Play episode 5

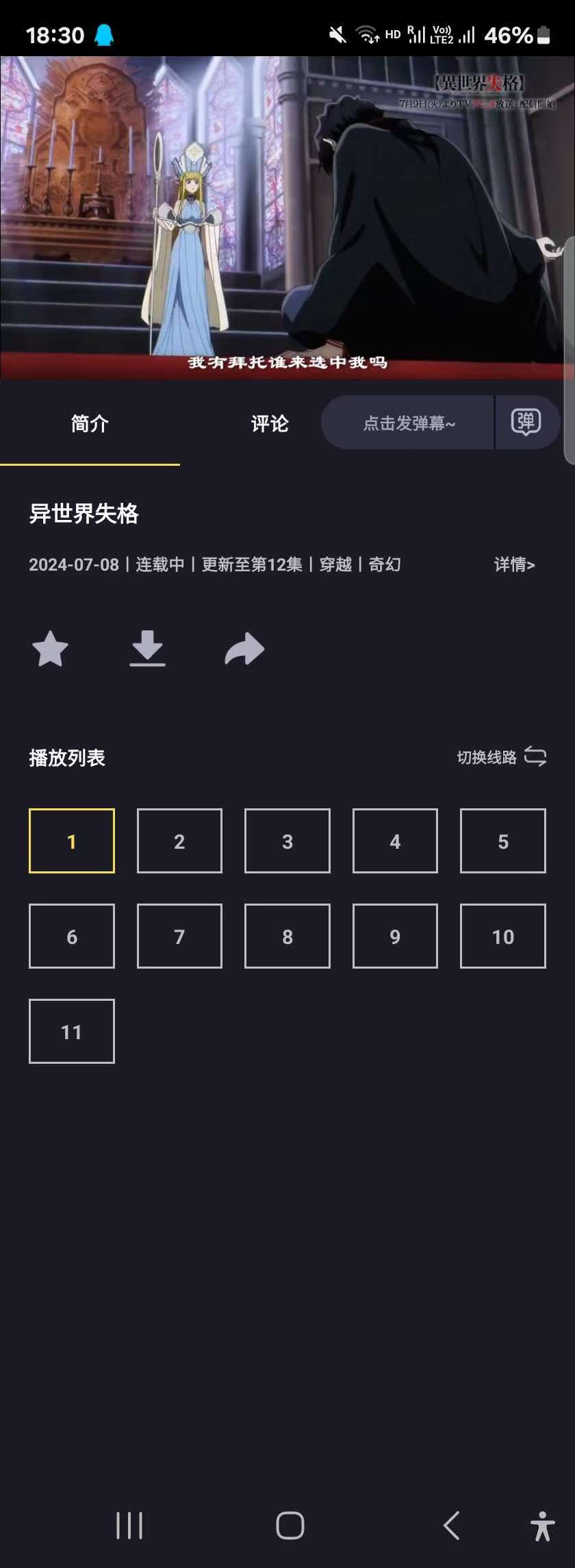(x=503, y=841)
